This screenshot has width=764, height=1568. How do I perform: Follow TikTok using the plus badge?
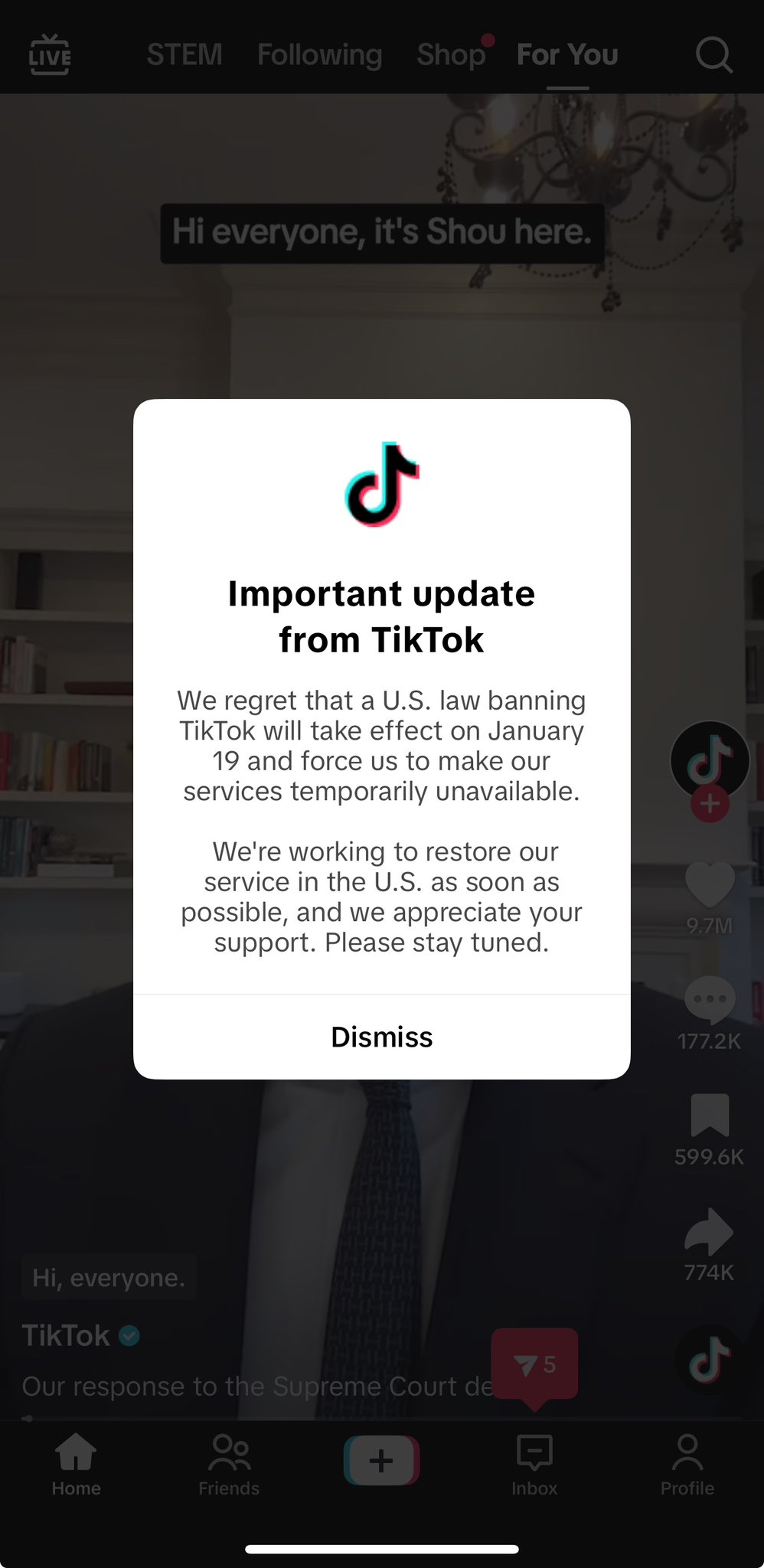710,804
